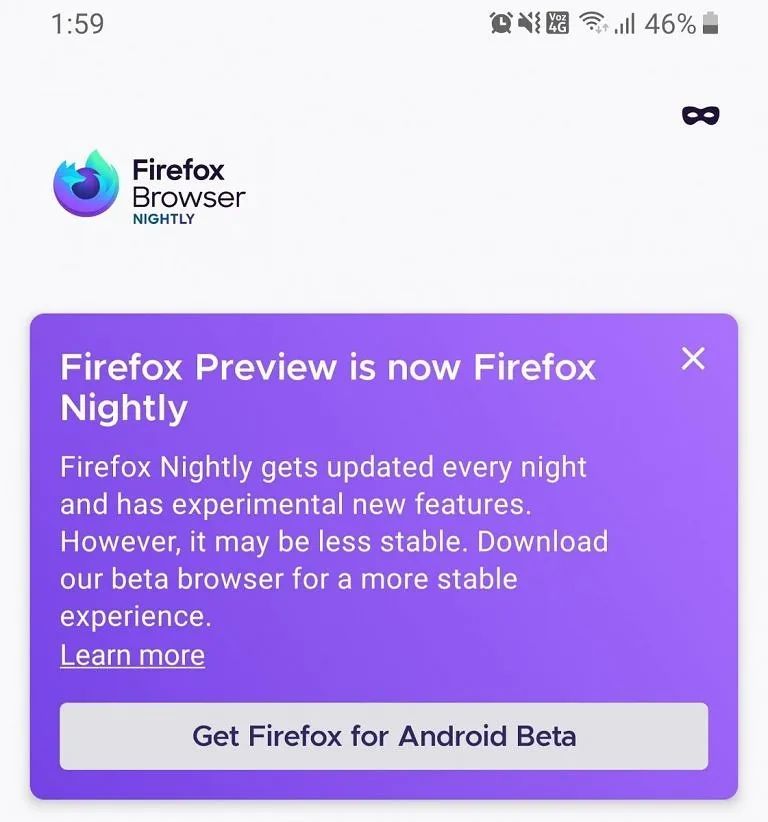Get Firefox for Android Beta
The image size is (768, 822).
(384, 737)
